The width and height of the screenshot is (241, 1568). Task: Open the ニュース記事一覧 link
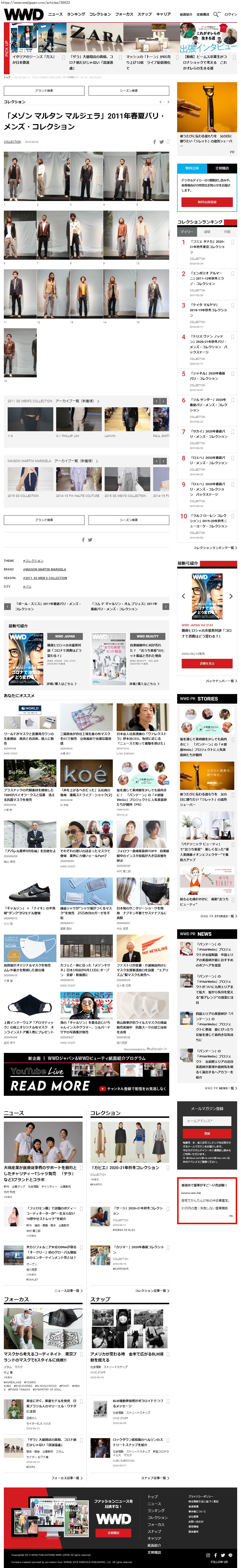click(68, 1290)
